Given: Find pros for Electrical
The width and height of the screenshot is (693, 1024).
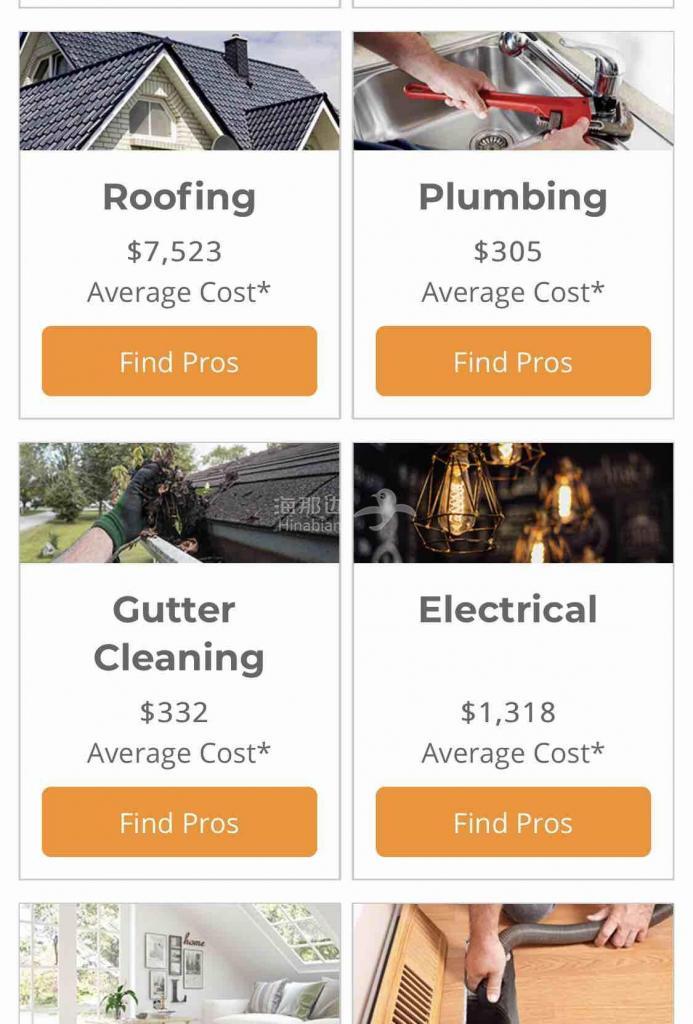Looking at the screenshot, I should (x=513, y=822).
